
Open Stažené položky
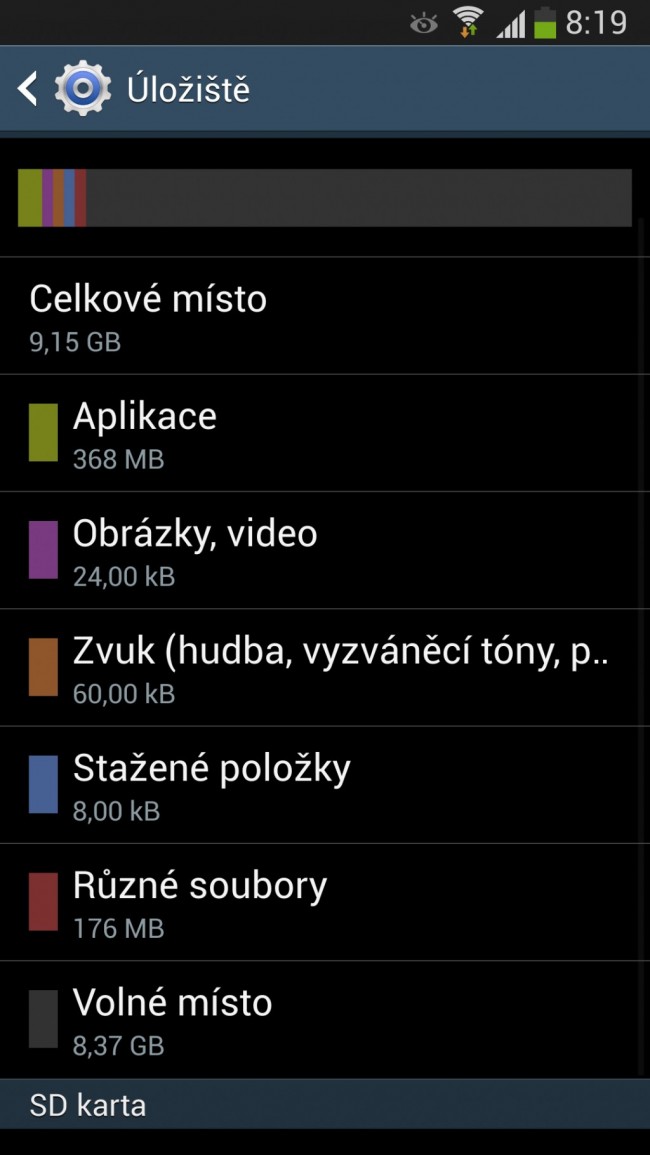(x=325, y=784)
